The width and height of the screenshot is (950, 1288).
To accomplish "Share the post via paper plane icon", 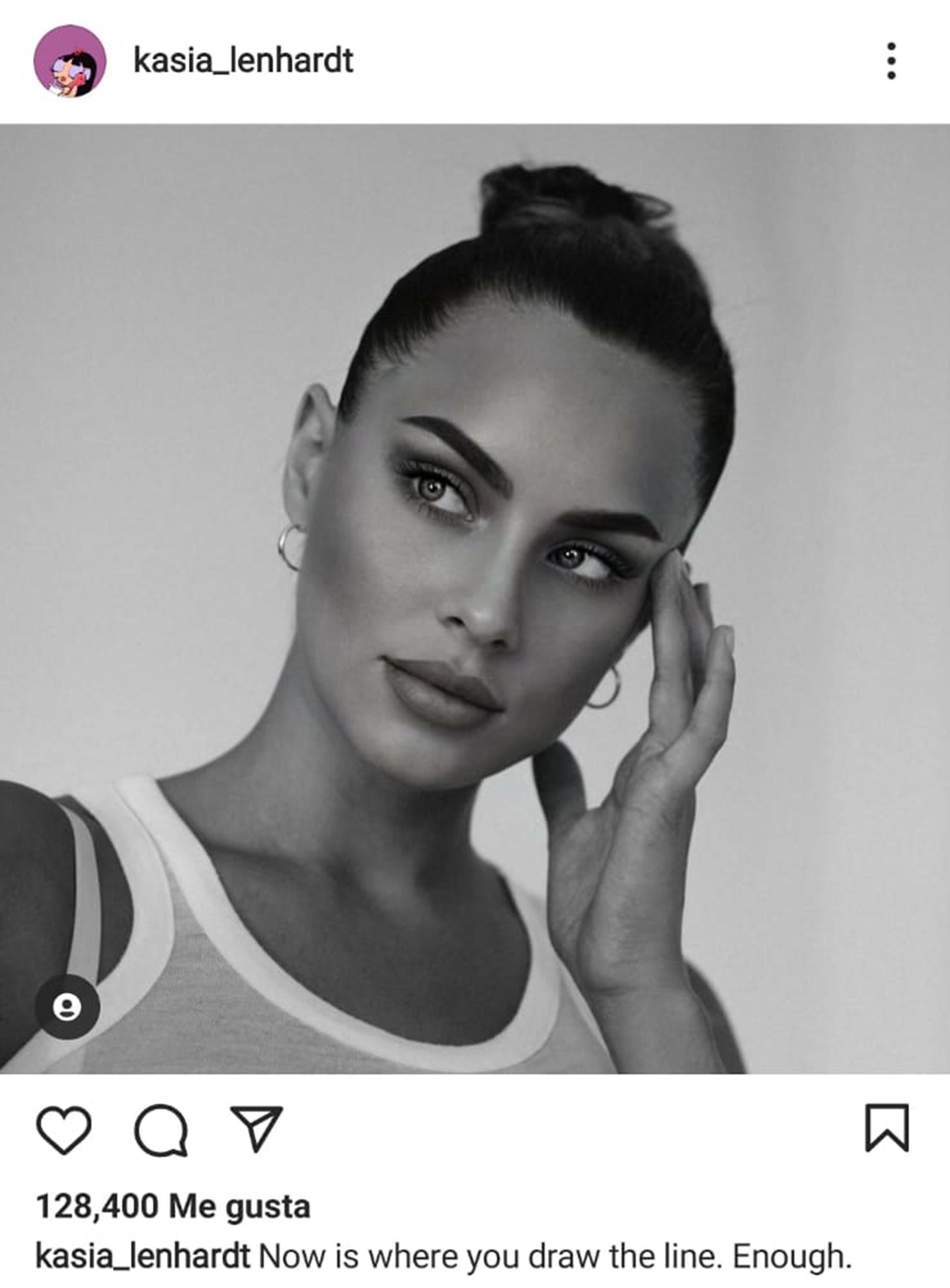I will (256, 1128).
